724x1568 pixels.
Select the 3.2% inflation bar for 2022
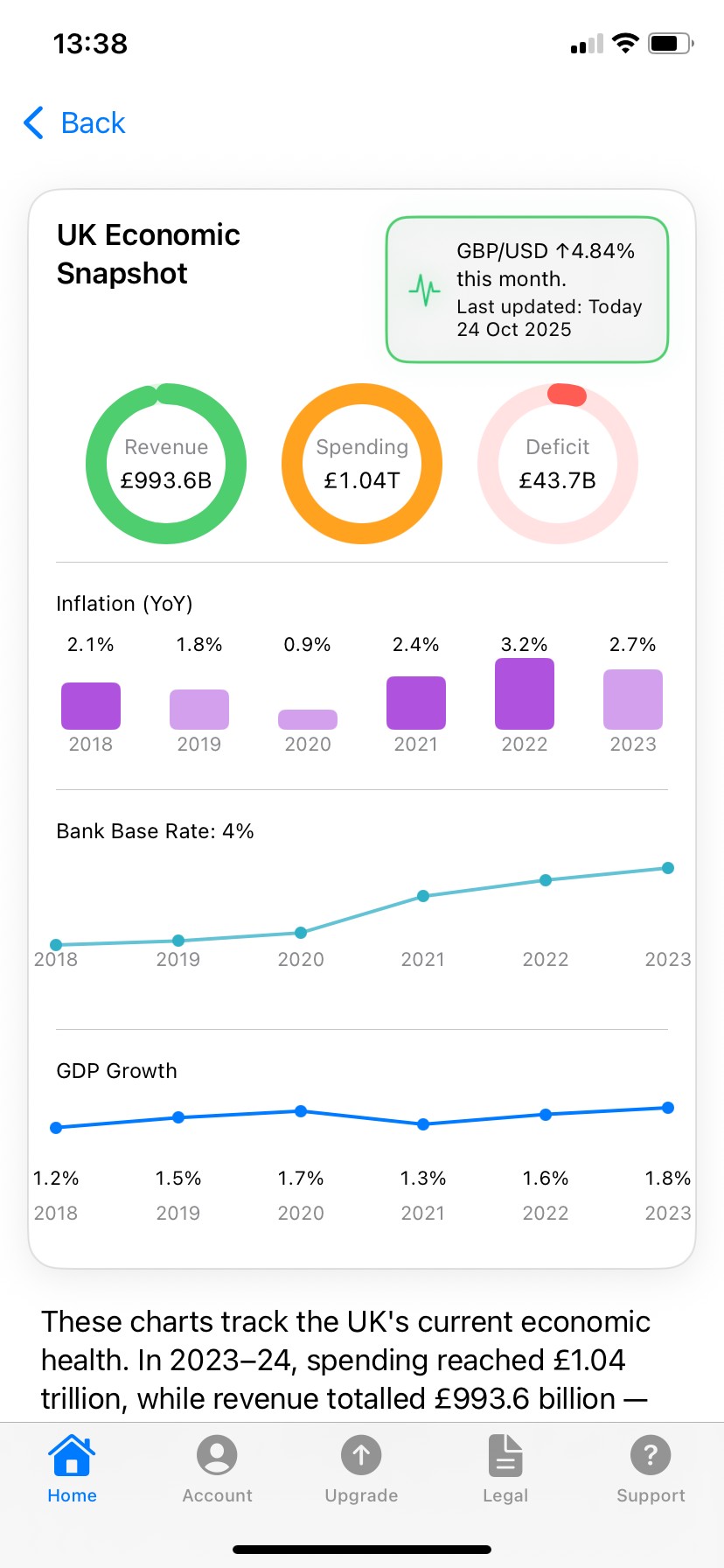coord(524,695)
